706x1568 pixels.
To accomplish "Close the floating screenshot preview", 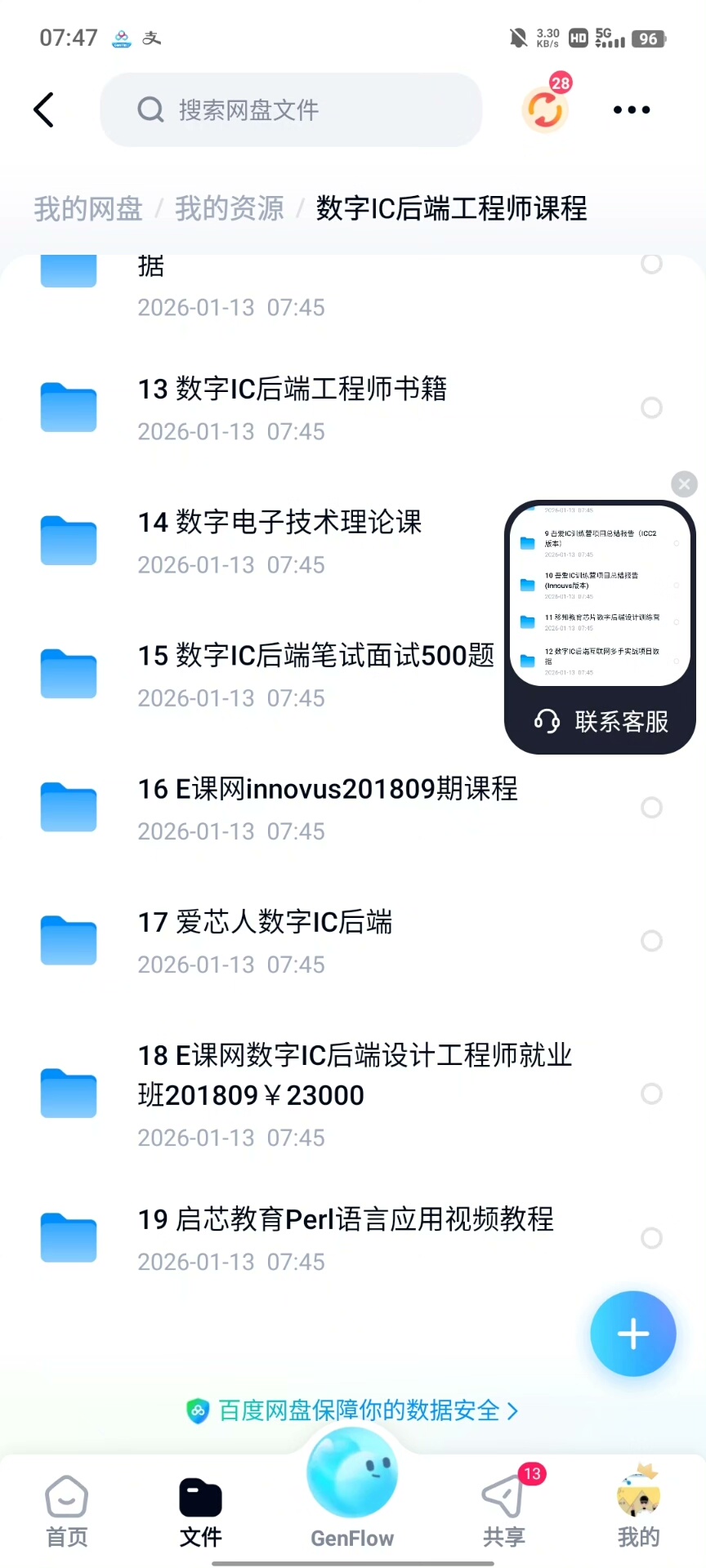I will click(x=684, y=484).
